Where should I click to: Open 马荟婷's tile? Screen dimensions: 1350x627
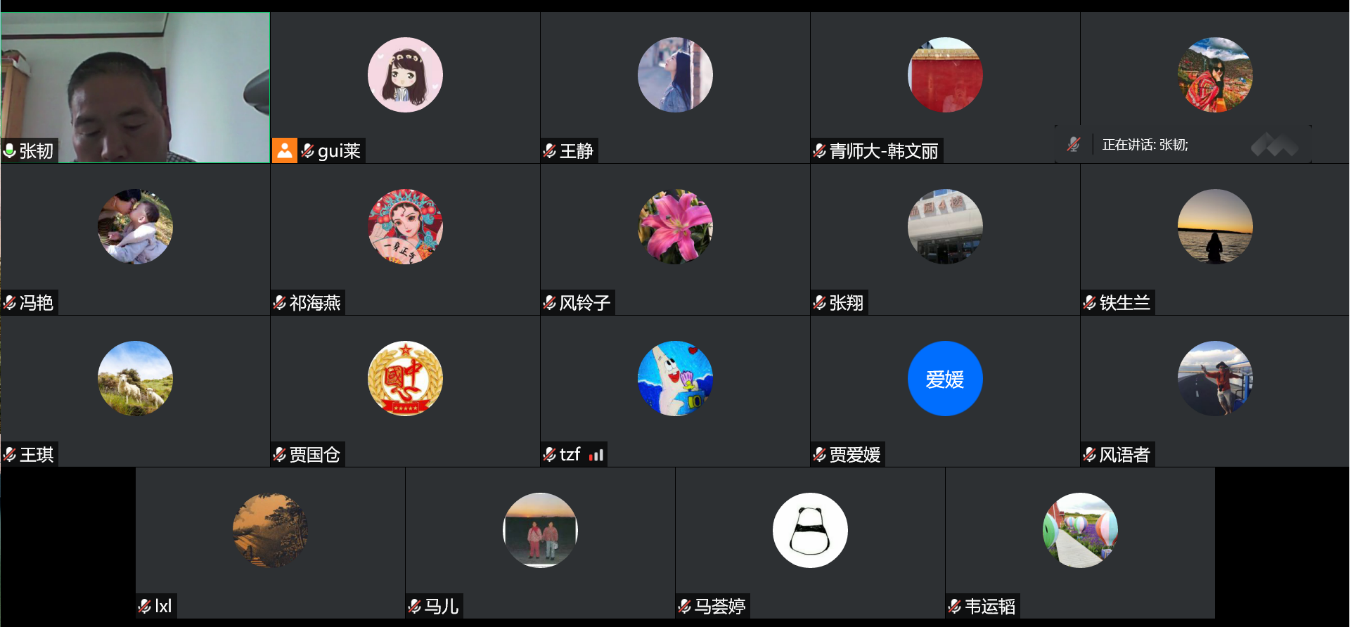[810, 543]
